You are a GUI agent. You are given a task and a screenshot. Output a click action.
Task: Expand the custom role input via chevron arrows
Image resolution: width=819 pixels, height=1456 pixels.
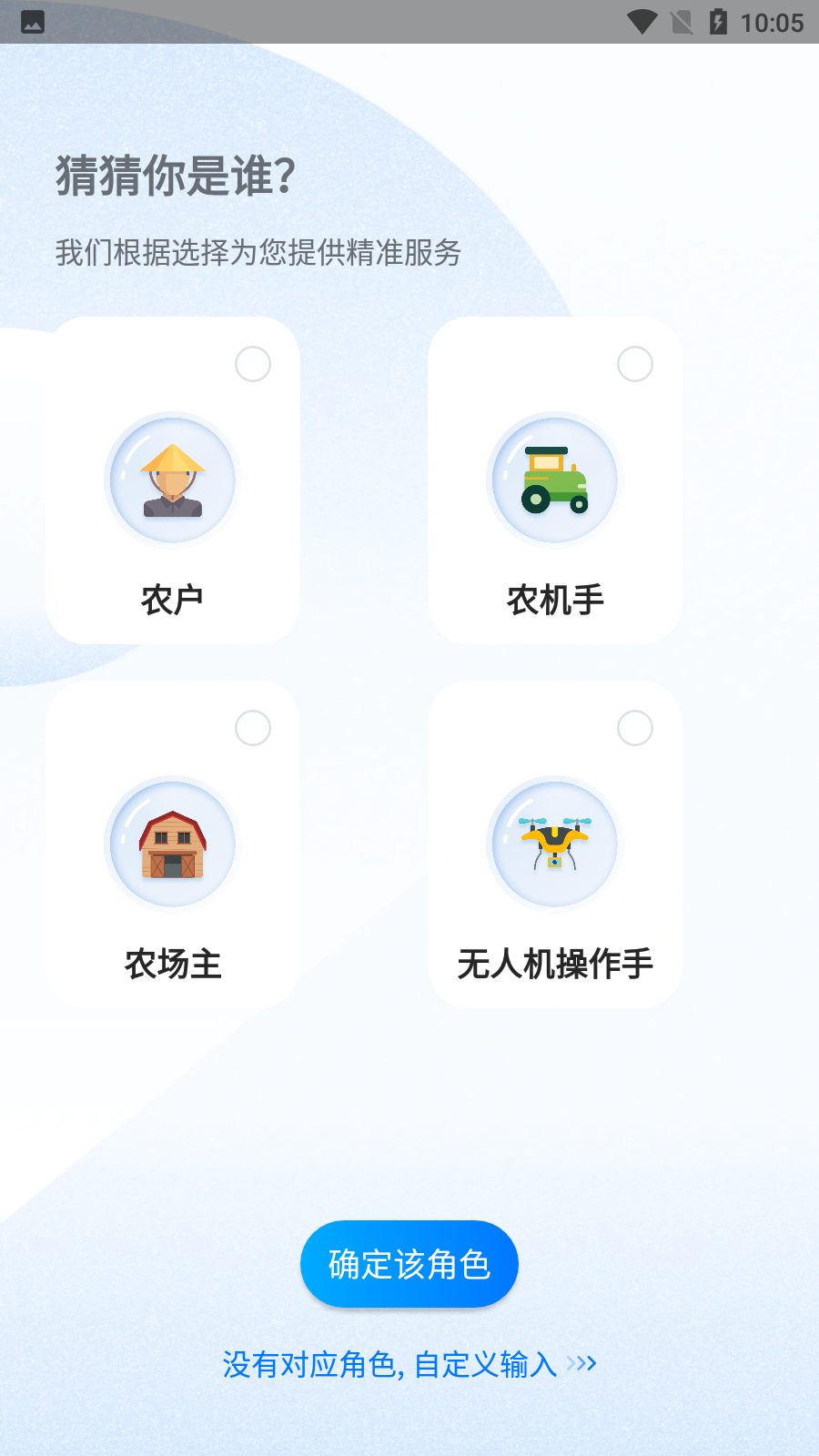pos(582,1363)
